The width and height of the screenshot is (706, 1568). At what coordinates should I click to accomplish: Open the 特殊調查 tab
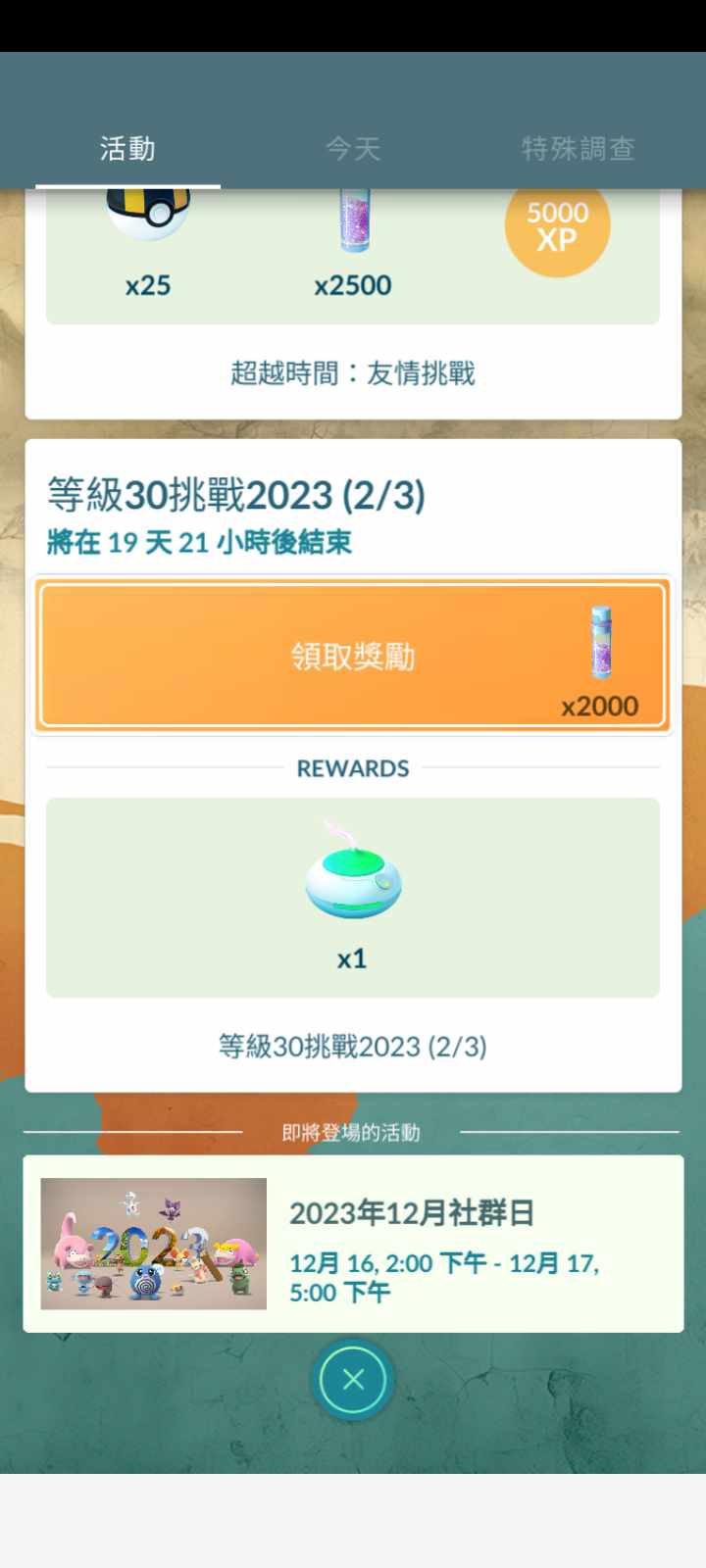click(x=578, y=149)
